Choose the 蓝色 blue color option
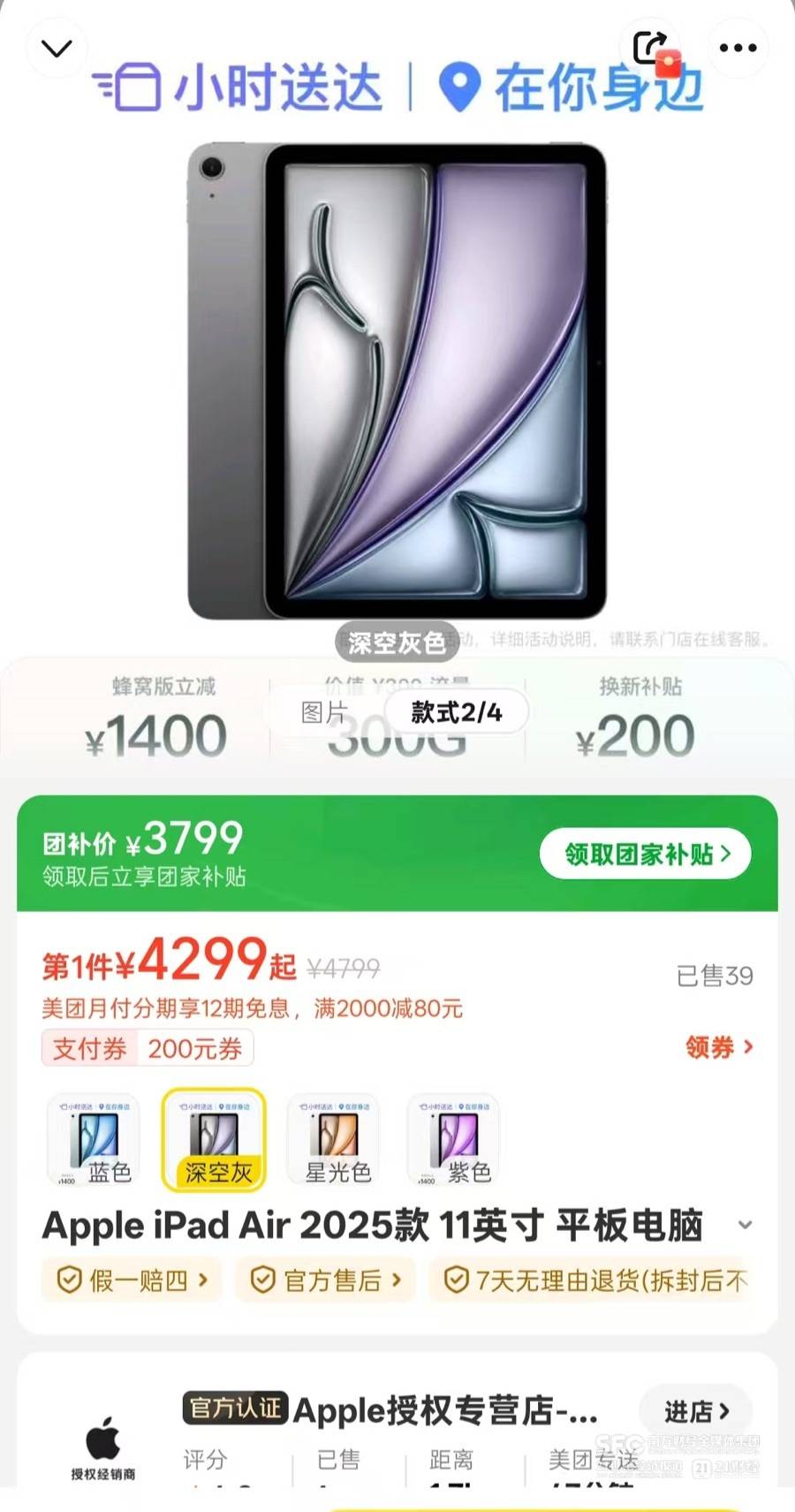Screen dimensions: 795x1512 94,1140
